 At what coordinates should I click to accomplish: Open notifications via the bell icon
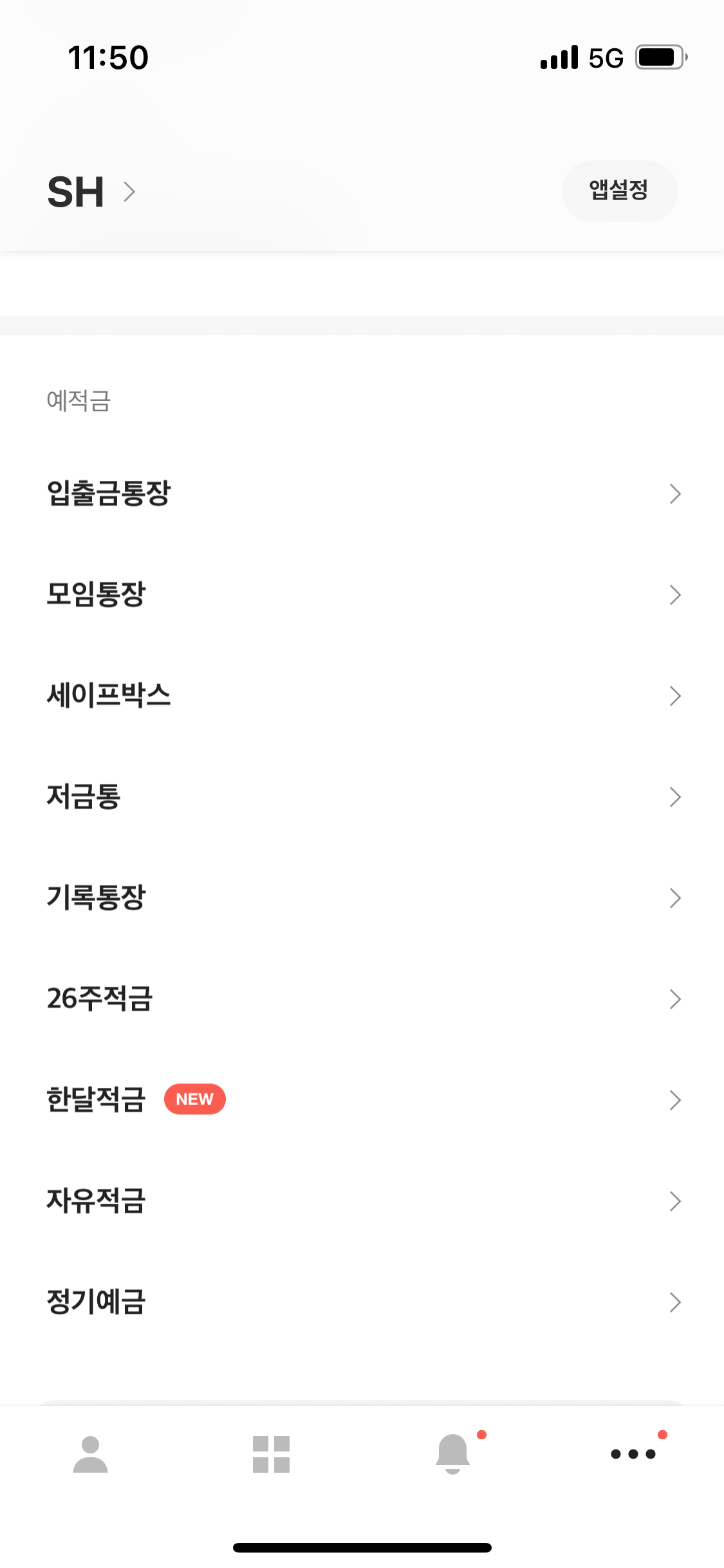452,1453
